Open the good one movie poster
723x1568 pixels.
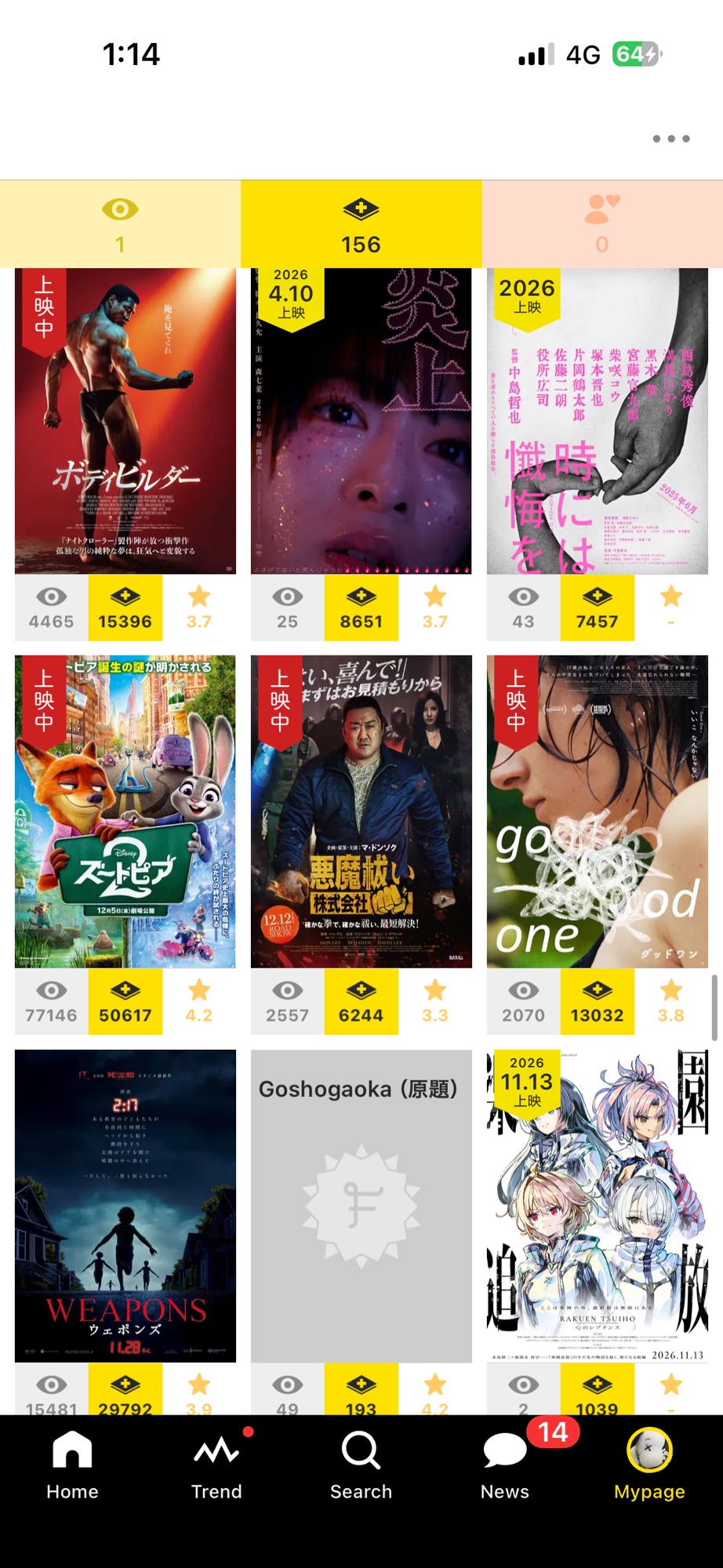598,811
